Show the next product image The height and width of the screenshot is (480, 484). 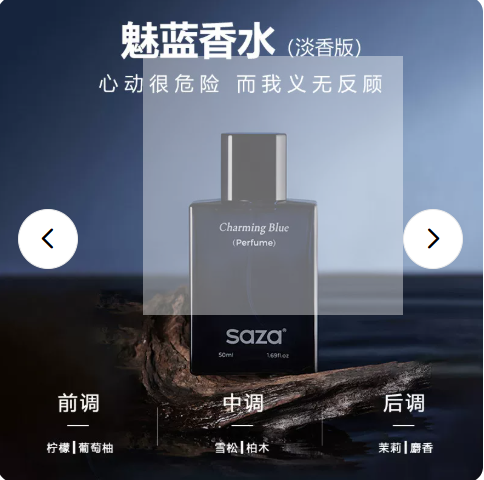coord(433,239)
